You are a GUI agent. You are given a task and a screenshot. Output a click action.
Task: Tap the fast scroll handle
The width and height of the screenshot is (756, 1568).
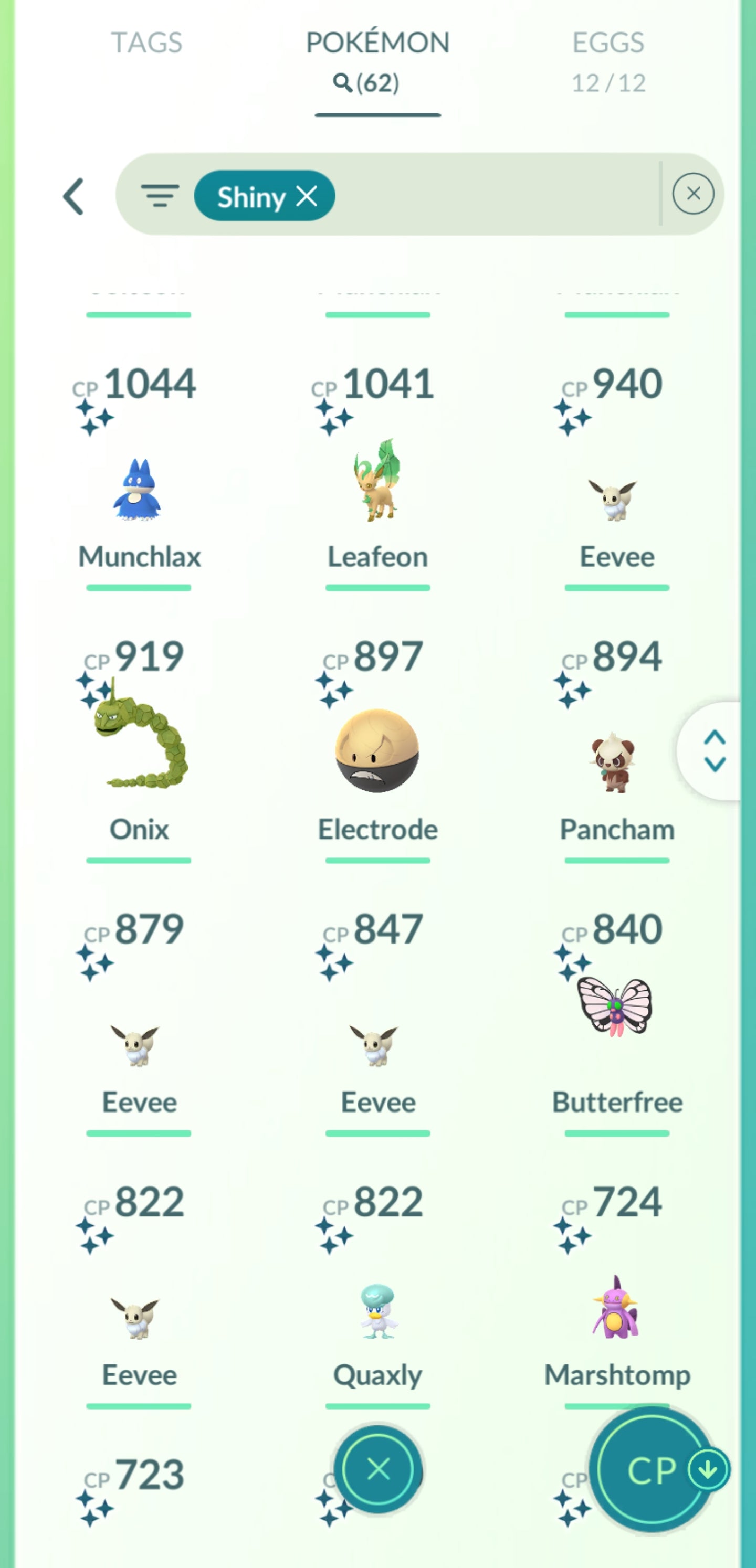[x=714, y=750]
